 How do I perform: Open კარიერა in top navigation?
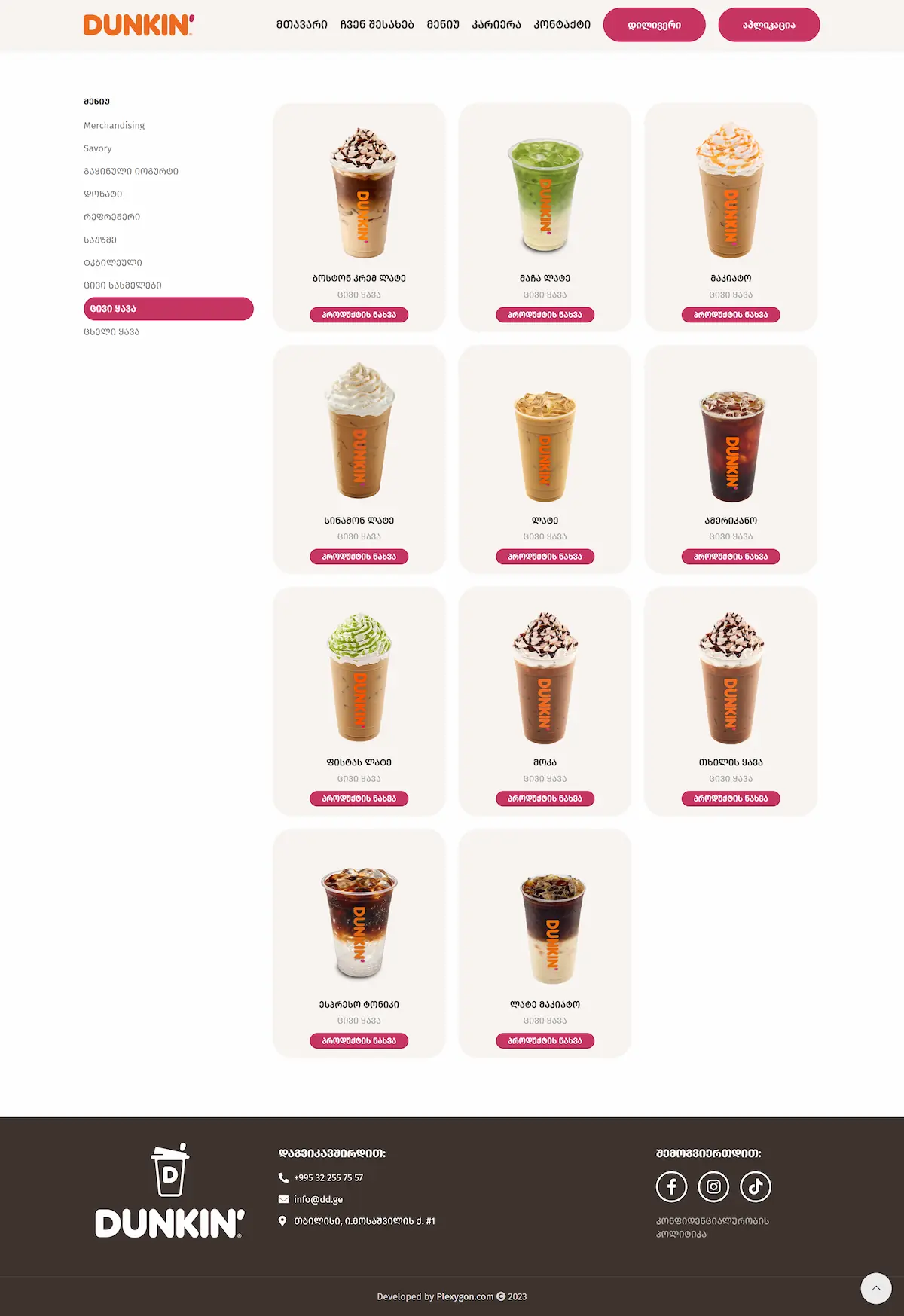496,25
